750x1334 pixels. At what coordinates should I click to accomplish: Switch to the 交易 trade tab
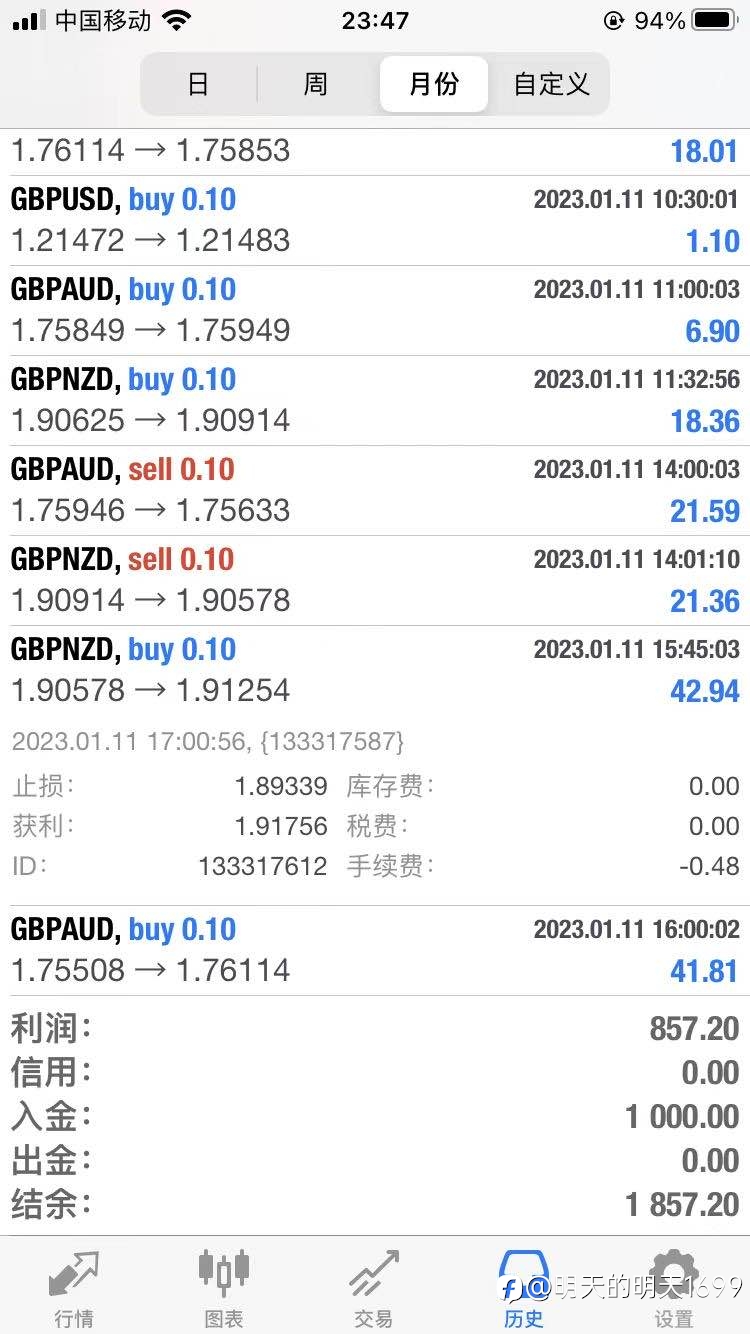pyautogui.click(x=374, y=1287)
